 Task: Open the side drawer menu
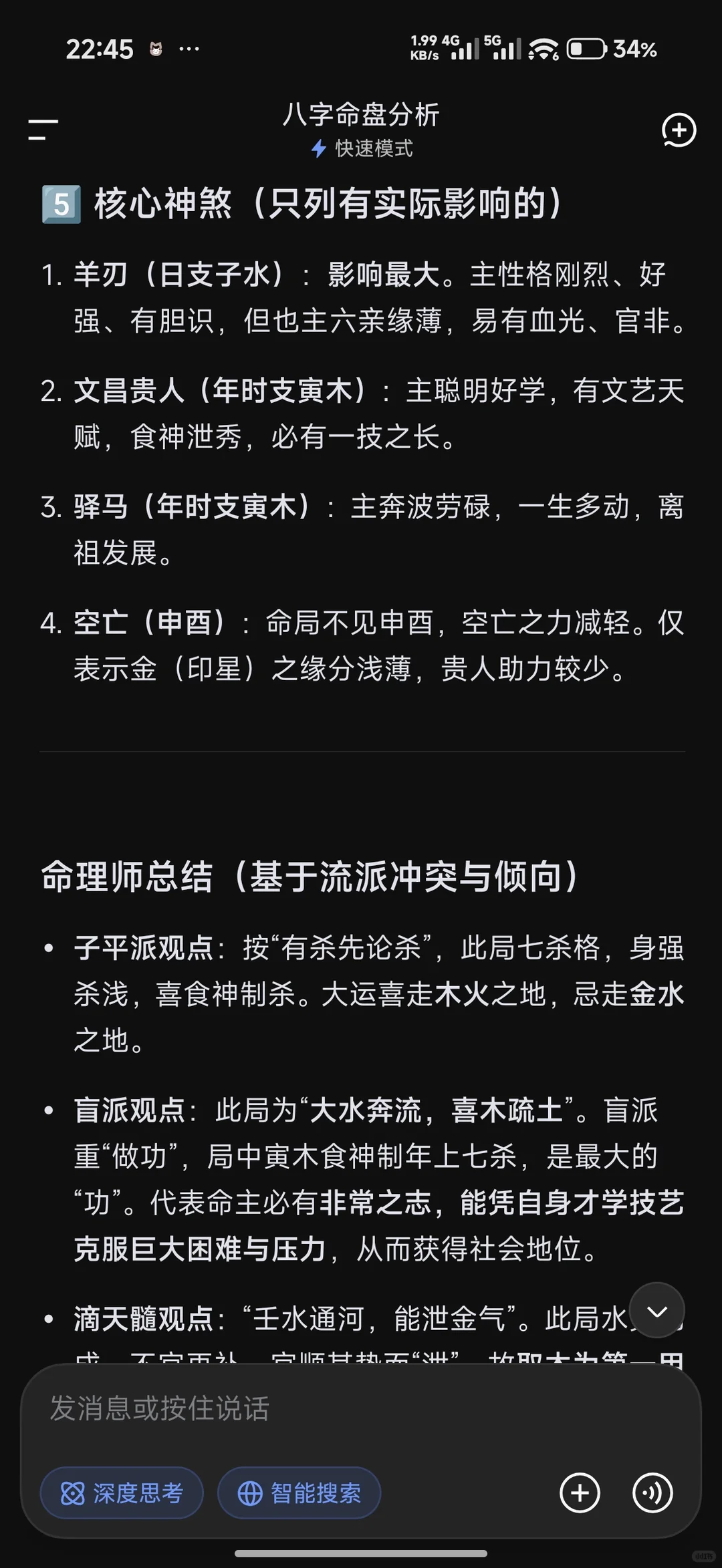43,130
